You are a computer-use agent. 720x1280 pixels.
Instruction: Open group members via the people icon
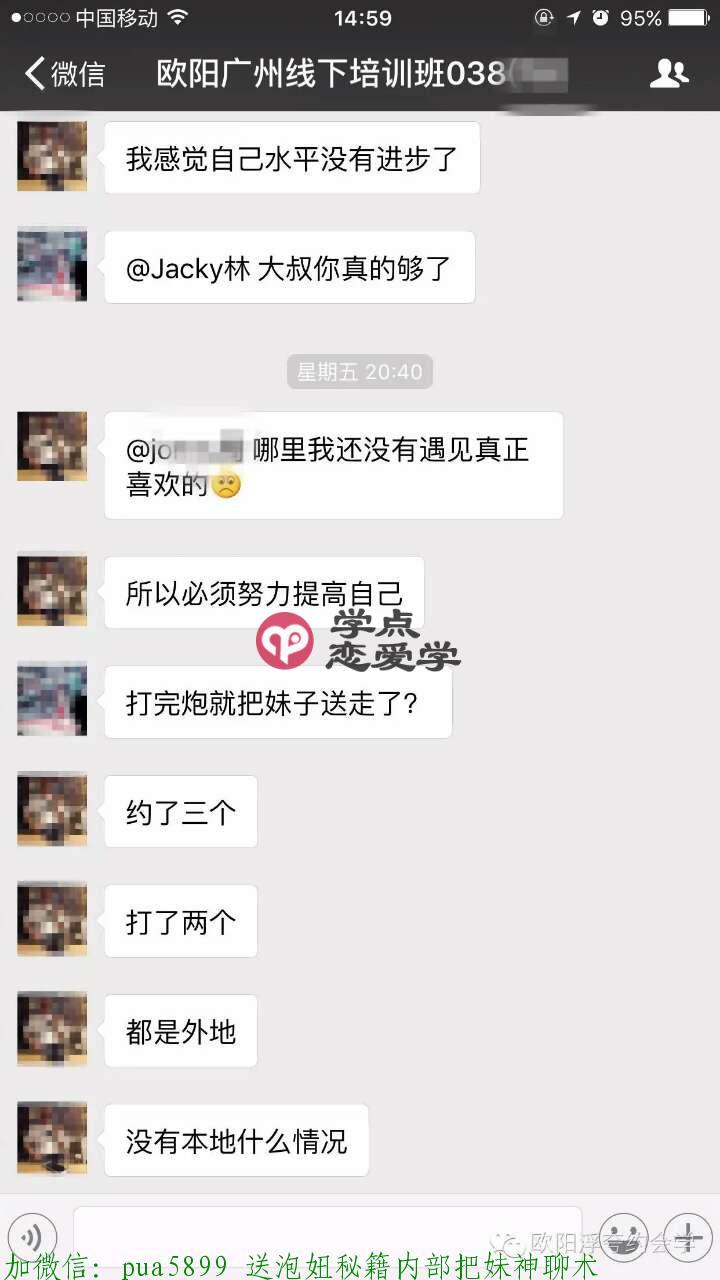point(669,74)
